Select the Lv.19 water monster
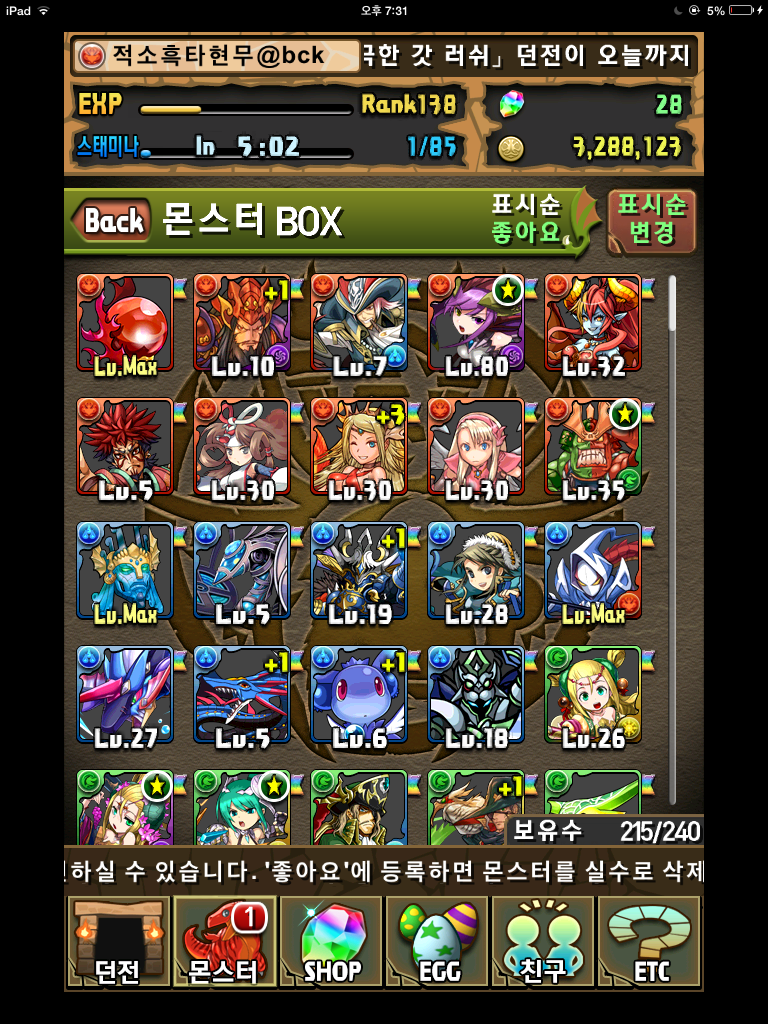Viewport: 768px width, 1024px height. [359, 571]
